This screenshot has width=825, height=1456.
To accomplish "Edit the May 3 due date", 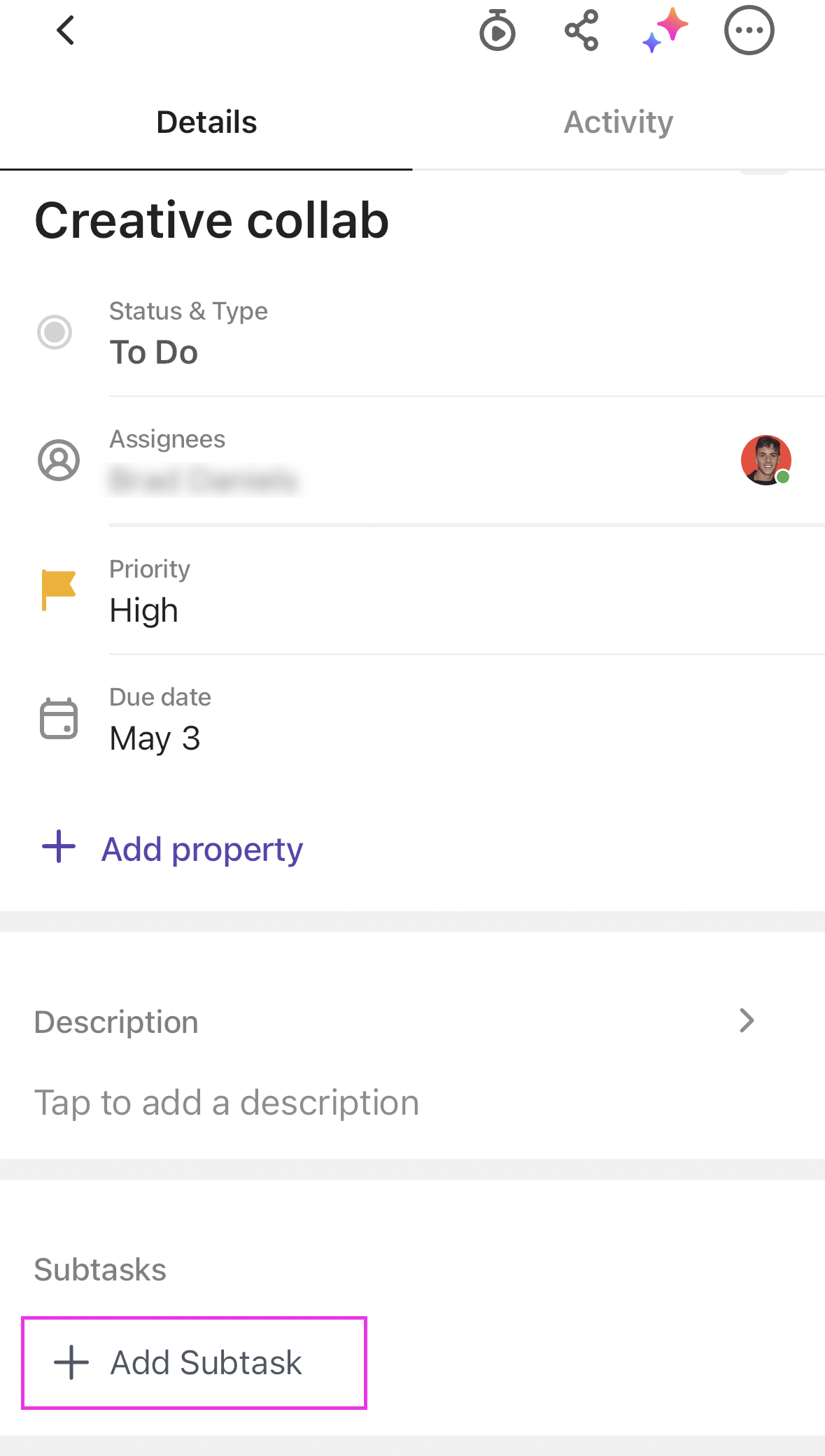I will coord(155,738).
